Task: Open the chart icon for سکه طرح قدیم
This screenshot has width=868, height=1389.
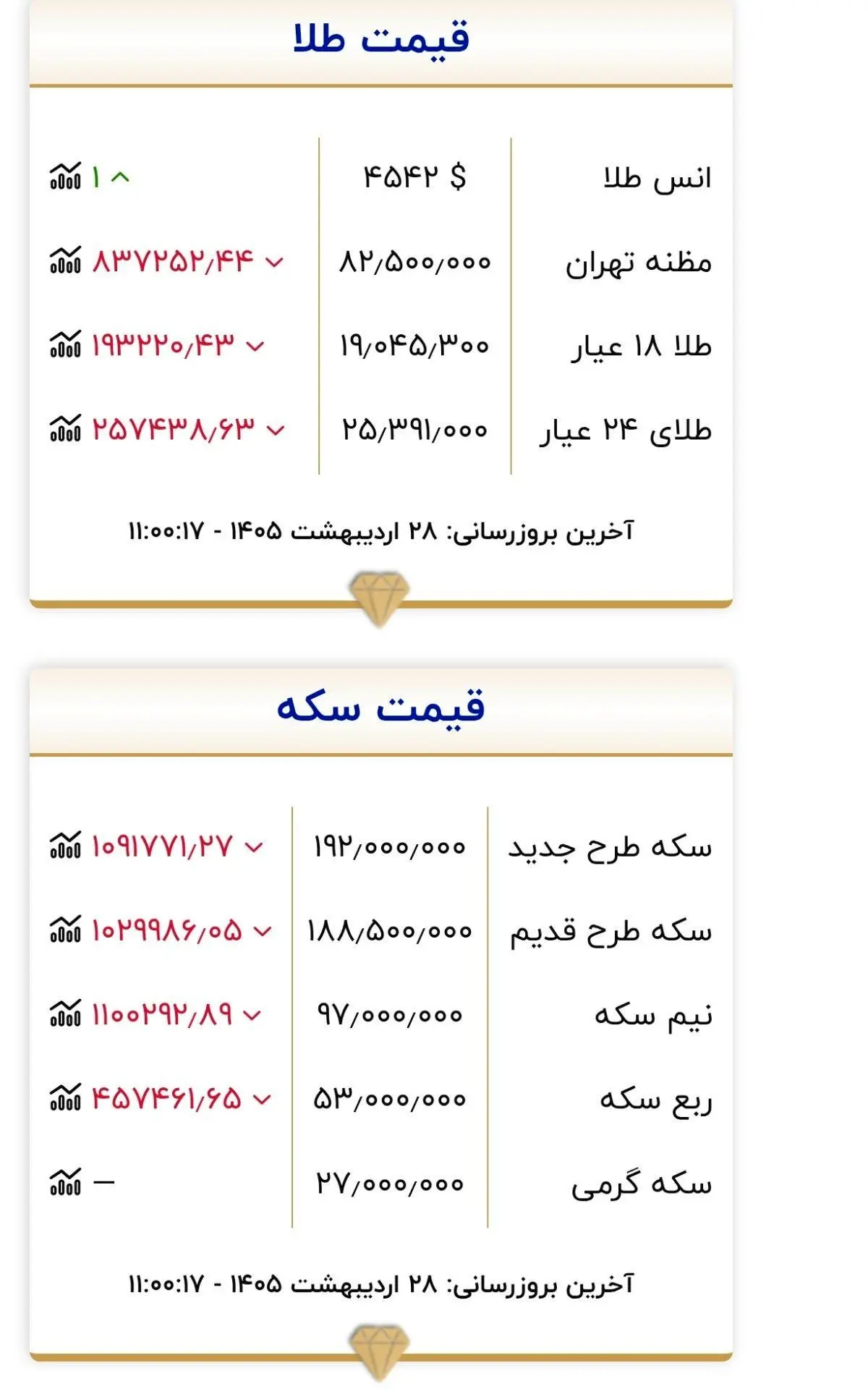Action: coord(65,930)
